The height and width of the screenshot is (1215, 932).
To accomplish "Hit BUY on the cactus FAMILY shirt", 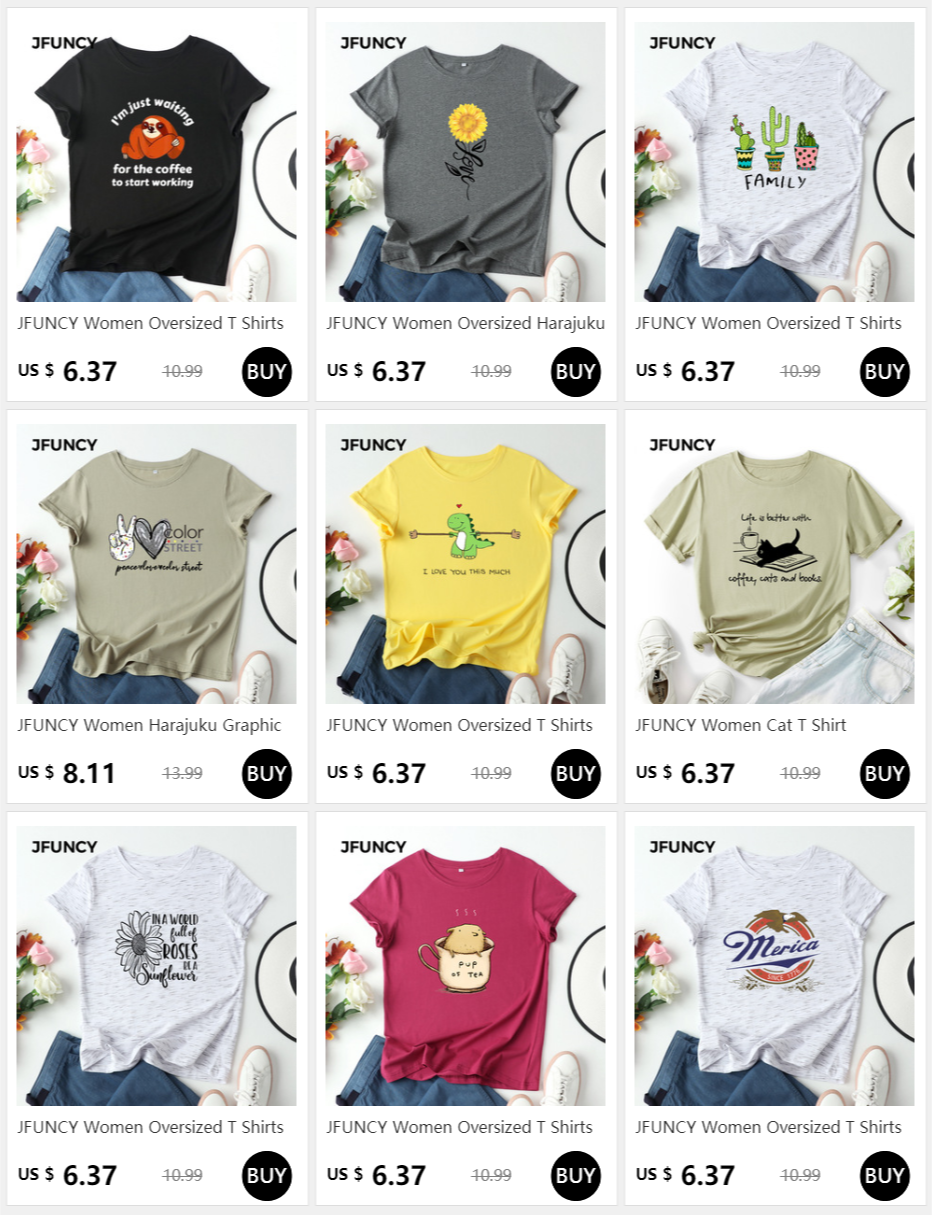I will (x=885, y=372).
